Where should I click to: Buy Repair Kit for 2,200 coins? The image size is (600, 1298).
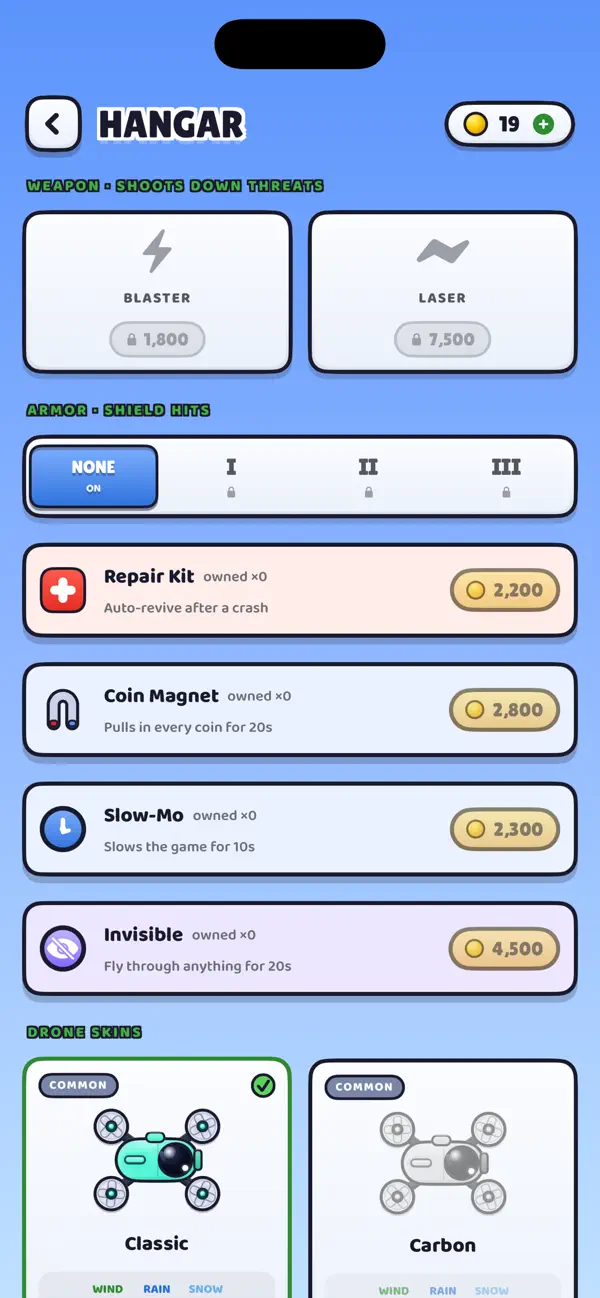pyautogui.click(x=504, y=590)
